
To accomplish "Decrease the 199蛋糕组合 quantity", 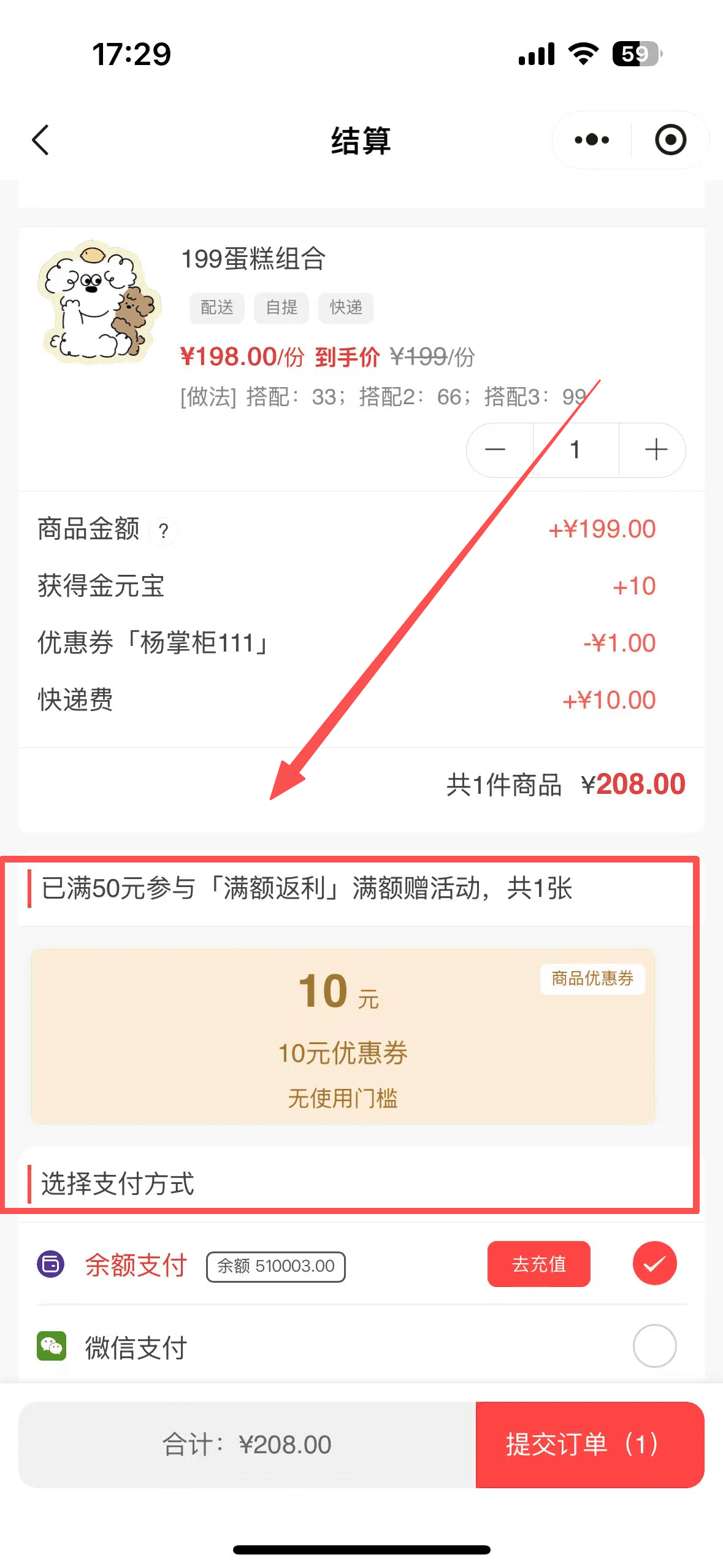I will click(495, 450).
